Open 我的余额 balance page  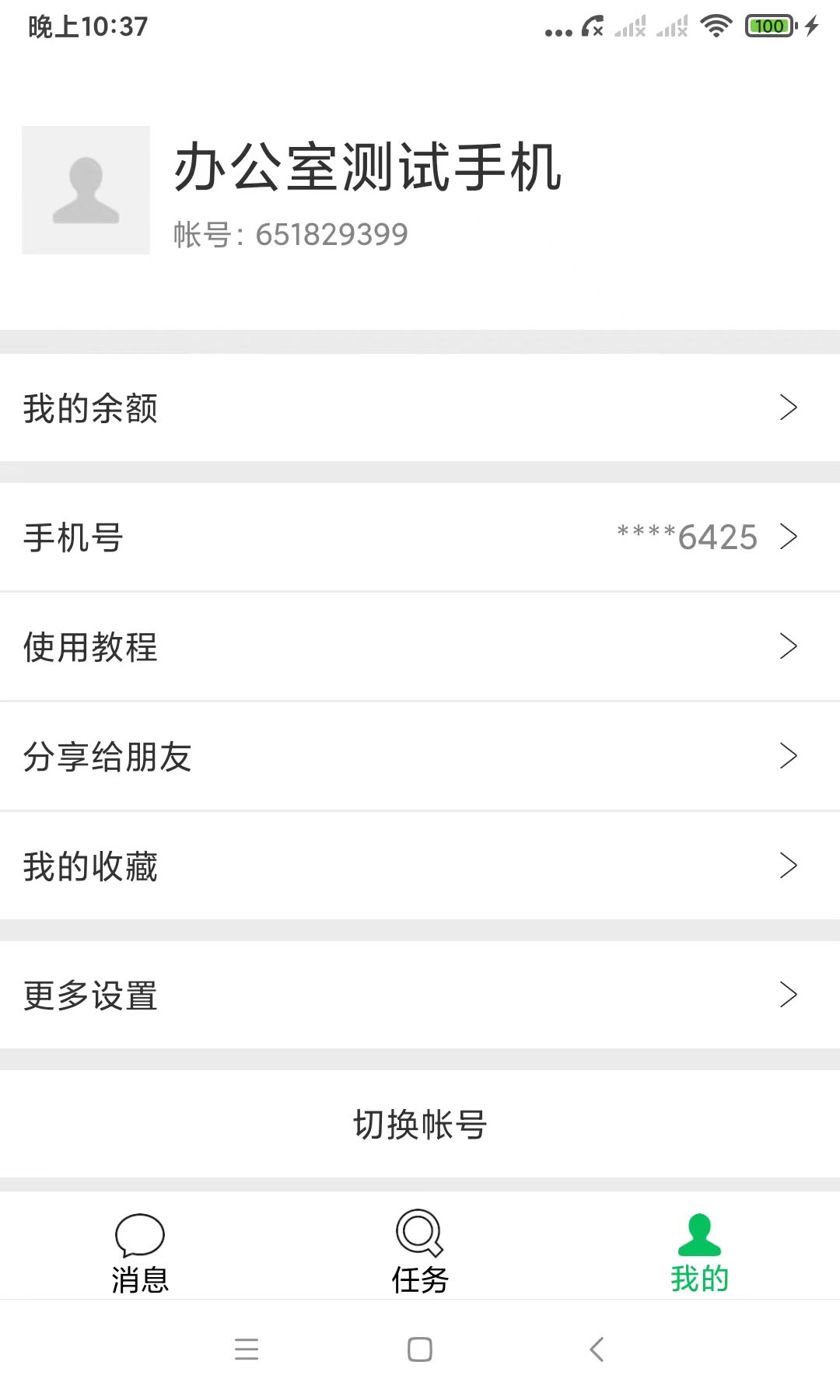click(x=420, y=408)
